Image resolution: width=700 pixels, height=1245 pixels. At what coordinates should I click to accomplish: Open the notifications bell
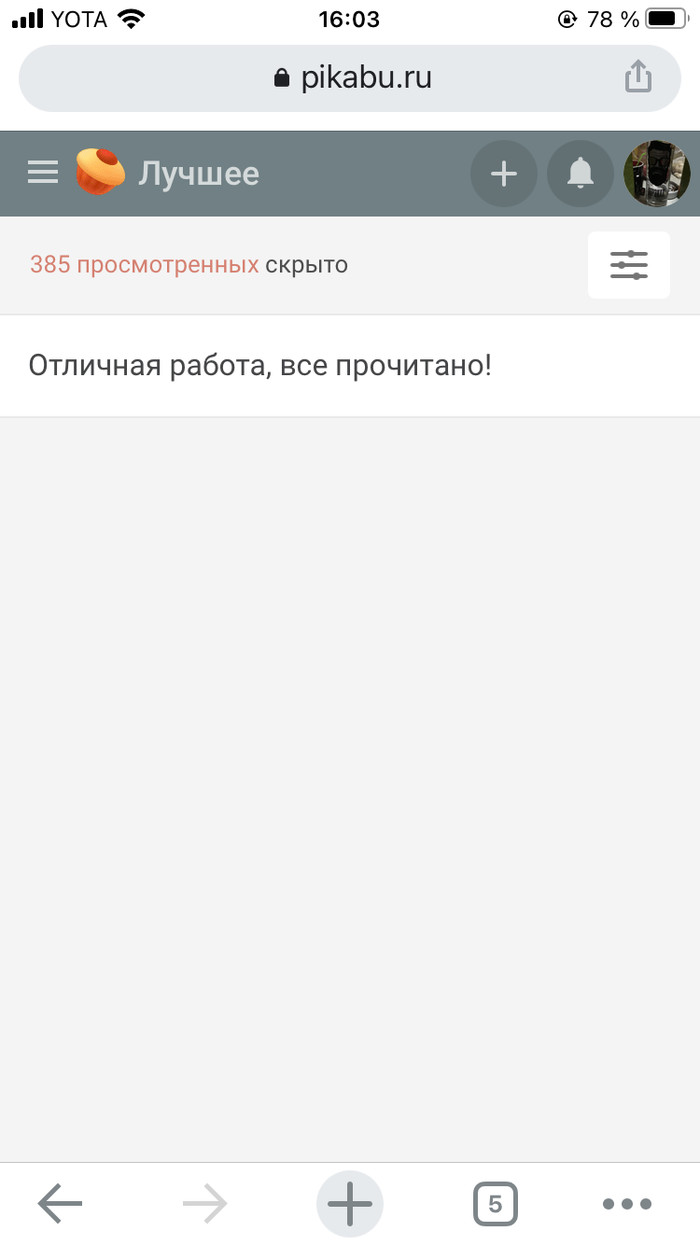580,174
